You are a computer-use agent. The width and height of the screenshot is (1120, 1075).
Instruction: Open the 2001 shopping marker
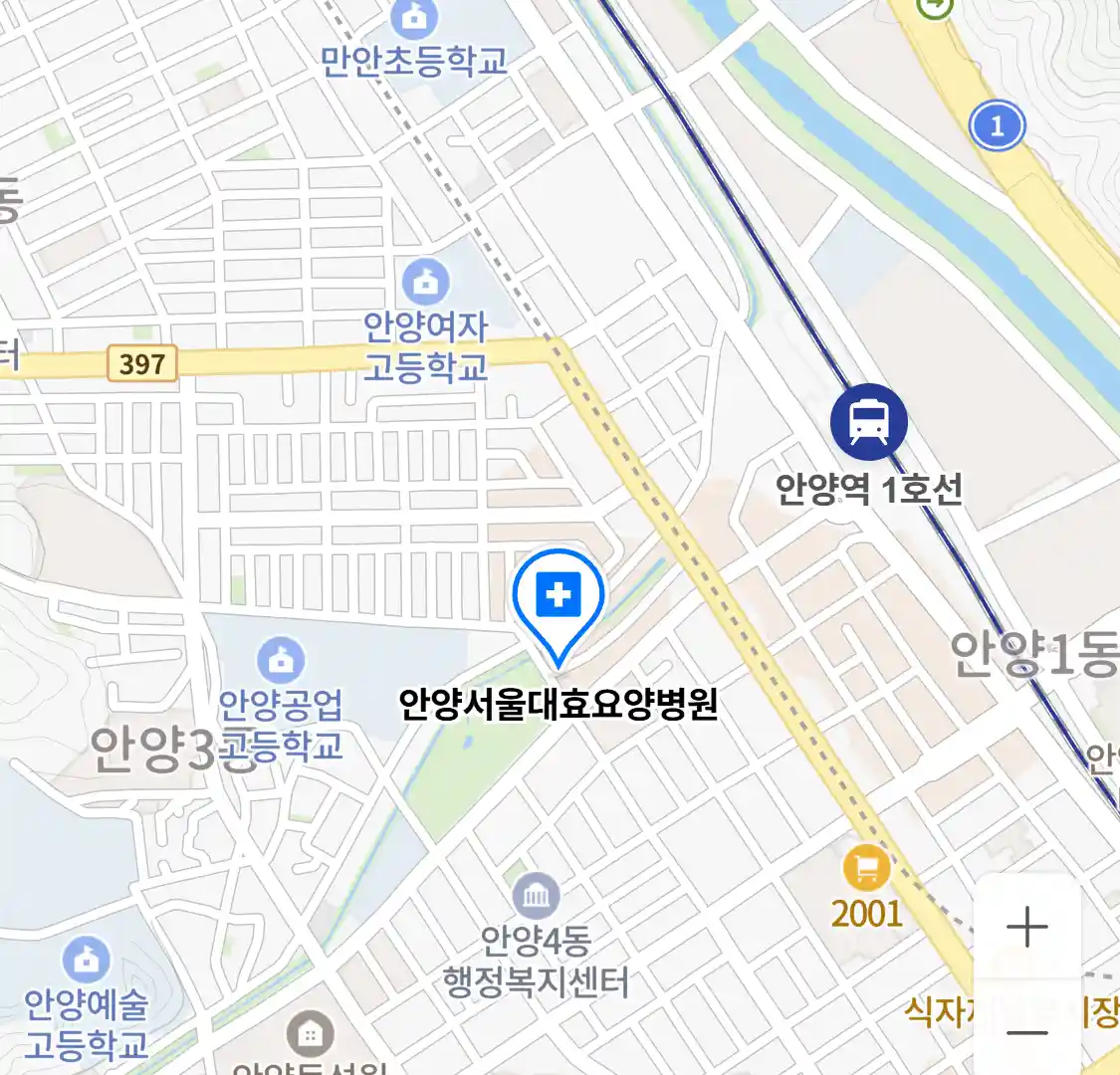click(x=866, y=869)
